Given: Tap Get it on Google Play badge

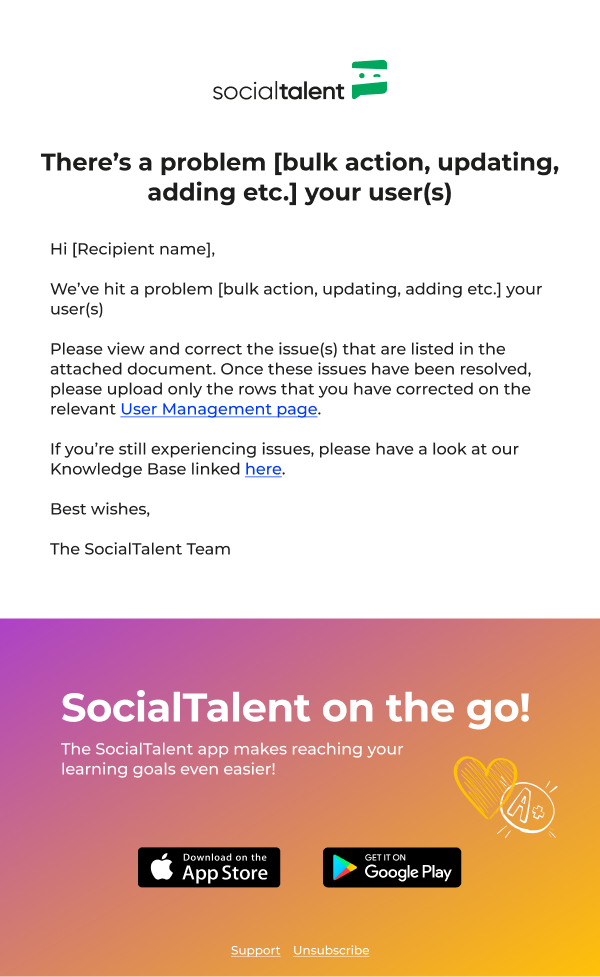Looking at the screenshot, I should (392, 867).
